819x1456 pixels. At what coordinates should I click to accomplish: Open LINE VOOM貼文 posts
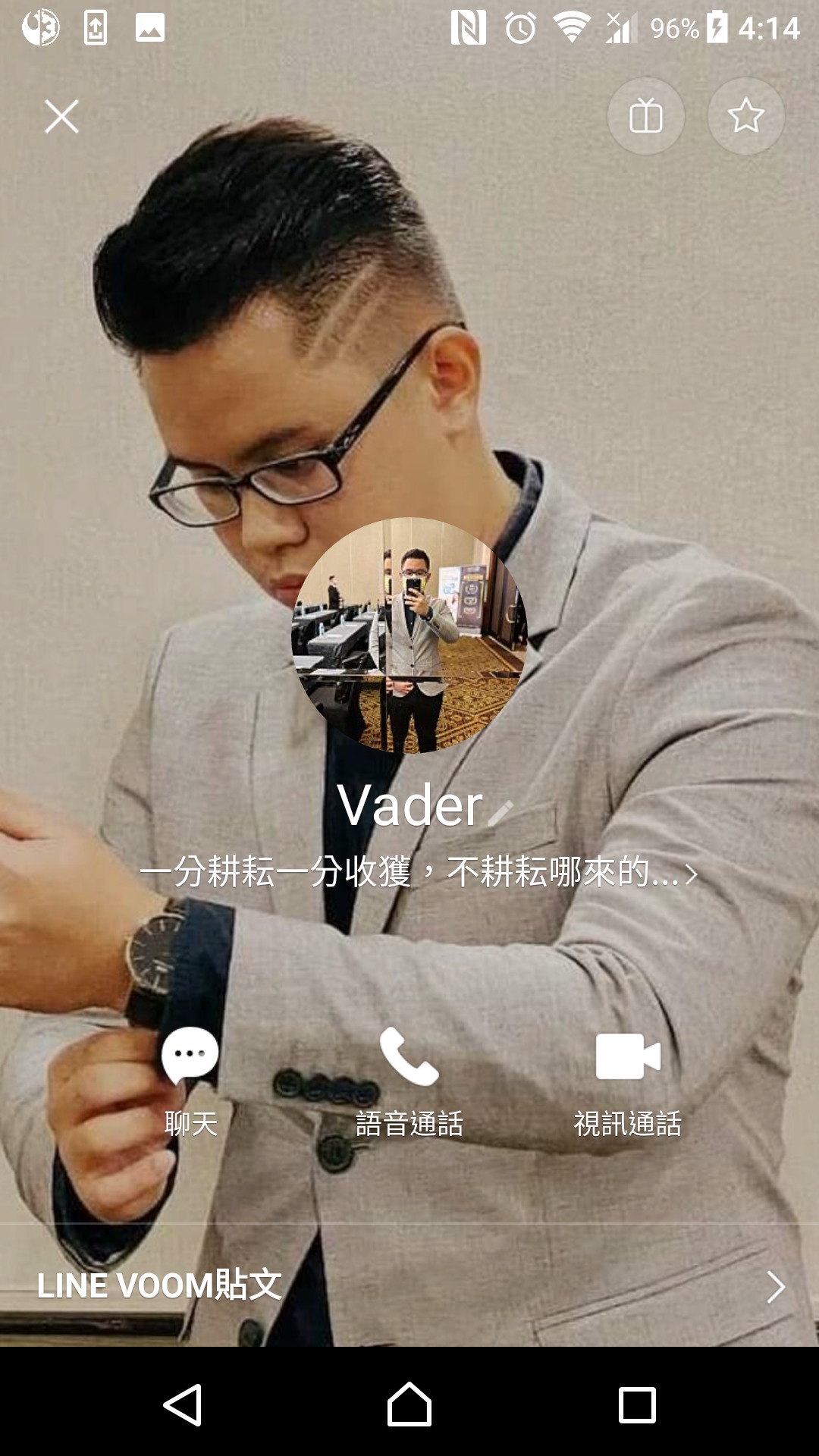point(409,1286)
